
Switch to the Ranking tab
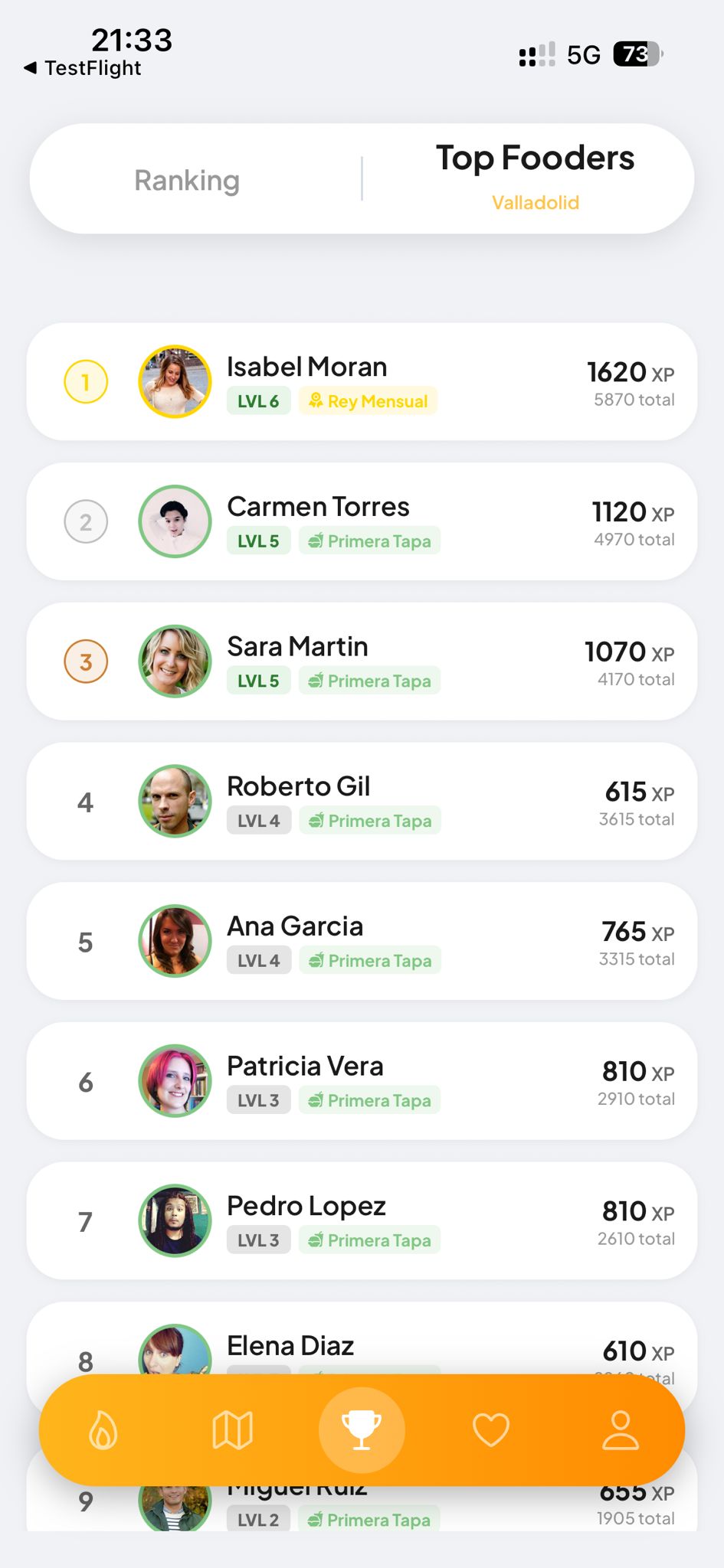point(187,181)
